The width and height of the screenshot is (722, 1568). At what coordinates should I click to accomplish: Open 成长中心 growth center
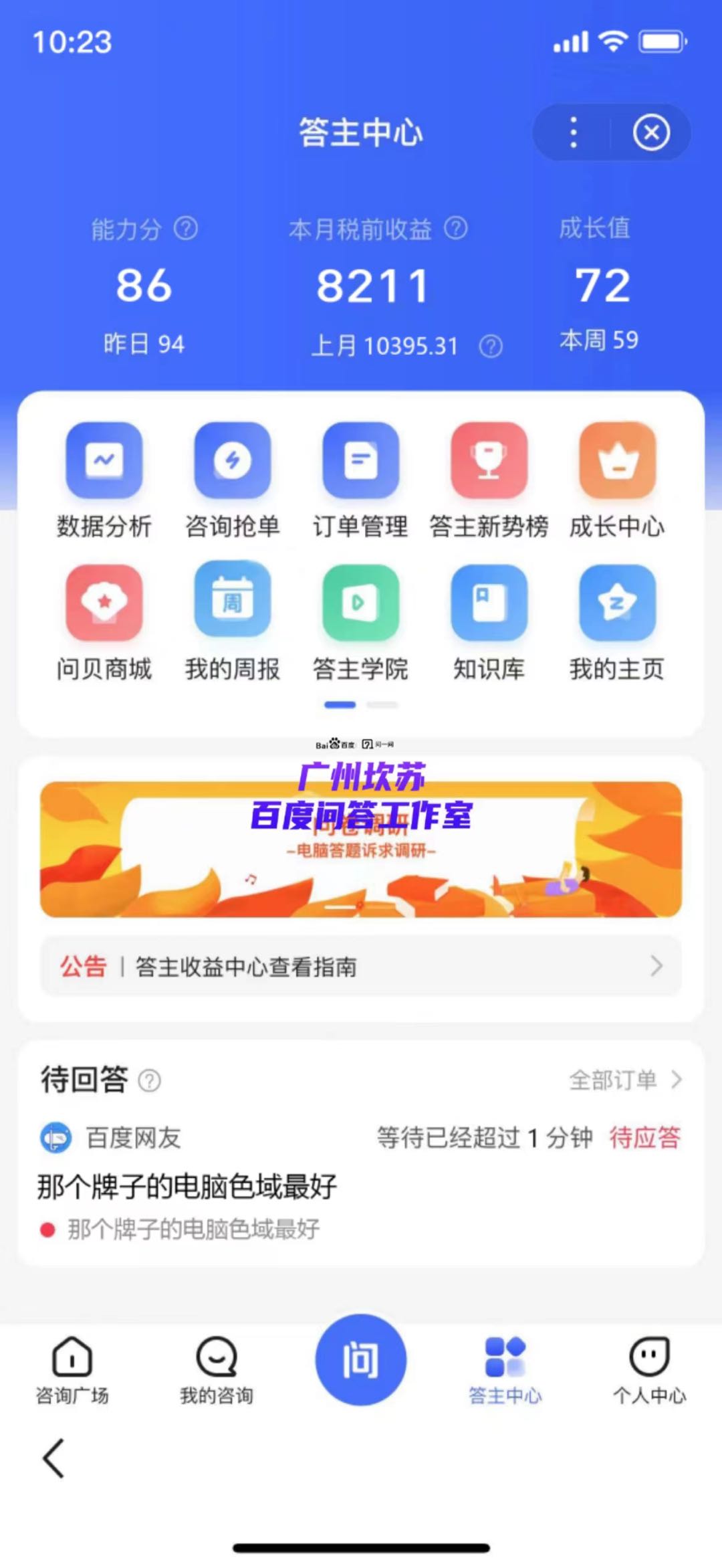(x=617, y=480)
